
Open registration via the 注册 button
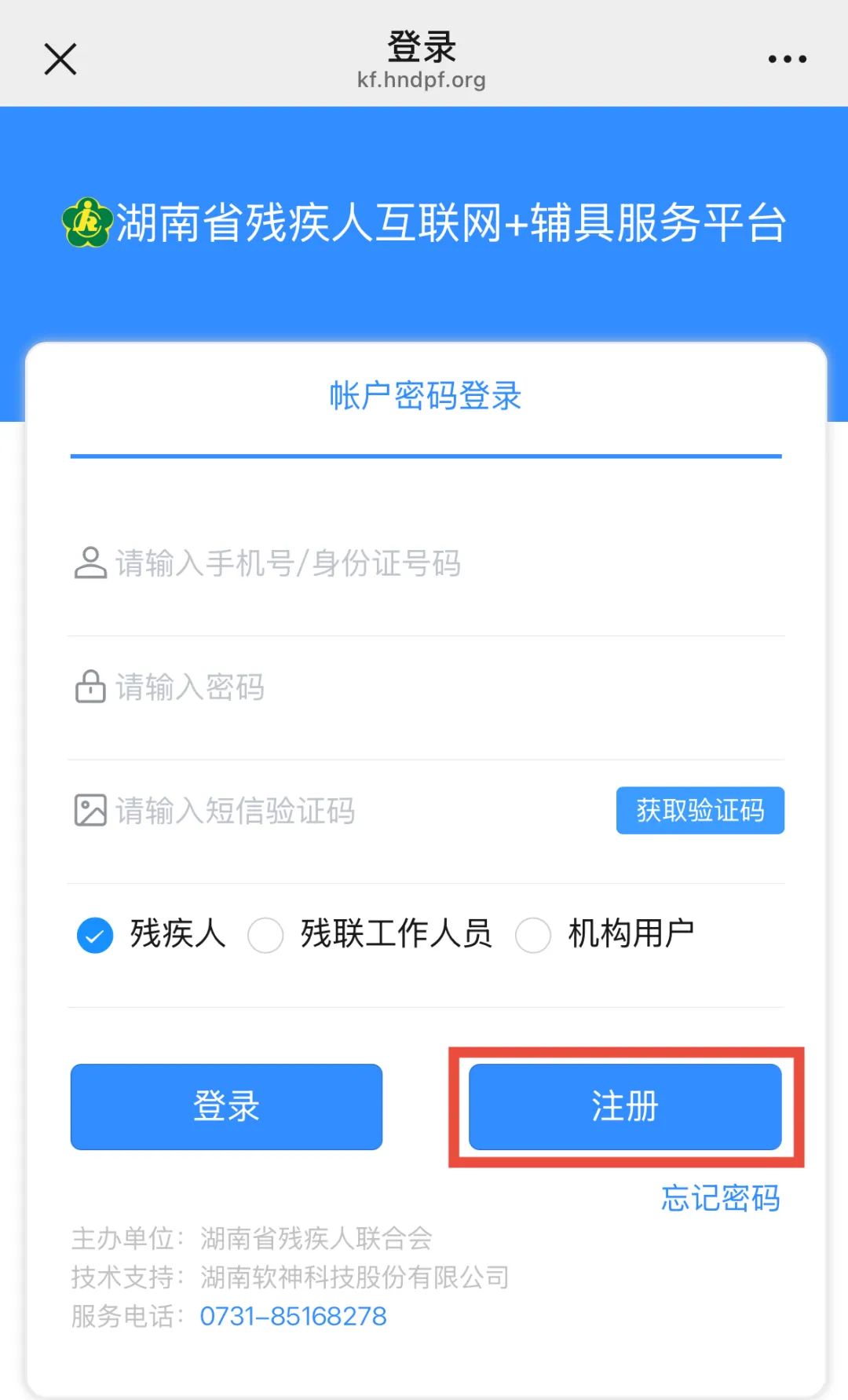(625, 1107)
